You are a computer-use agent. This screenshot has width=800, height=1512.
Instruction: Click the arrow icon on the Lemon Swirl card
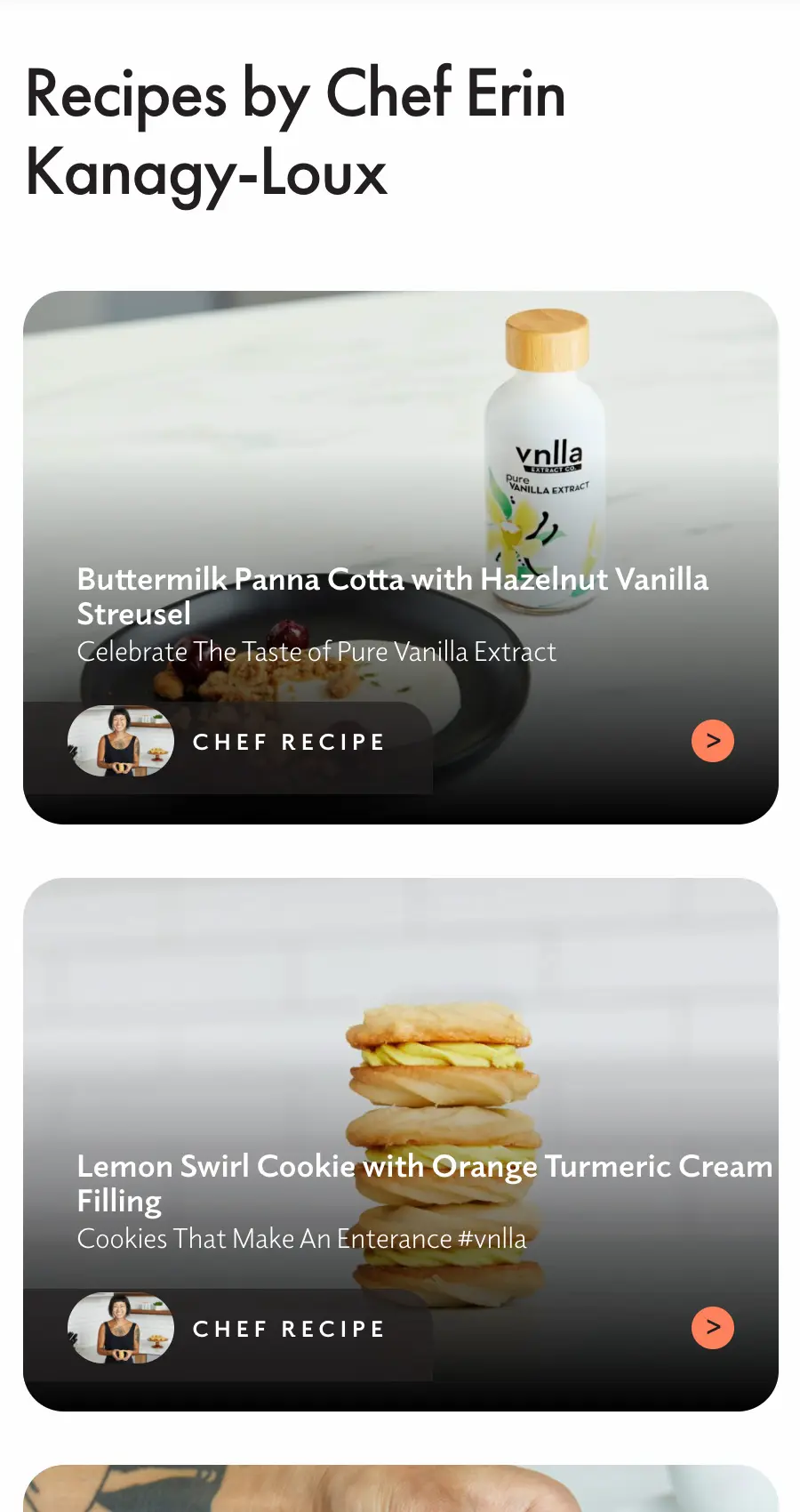[712, 1327]
